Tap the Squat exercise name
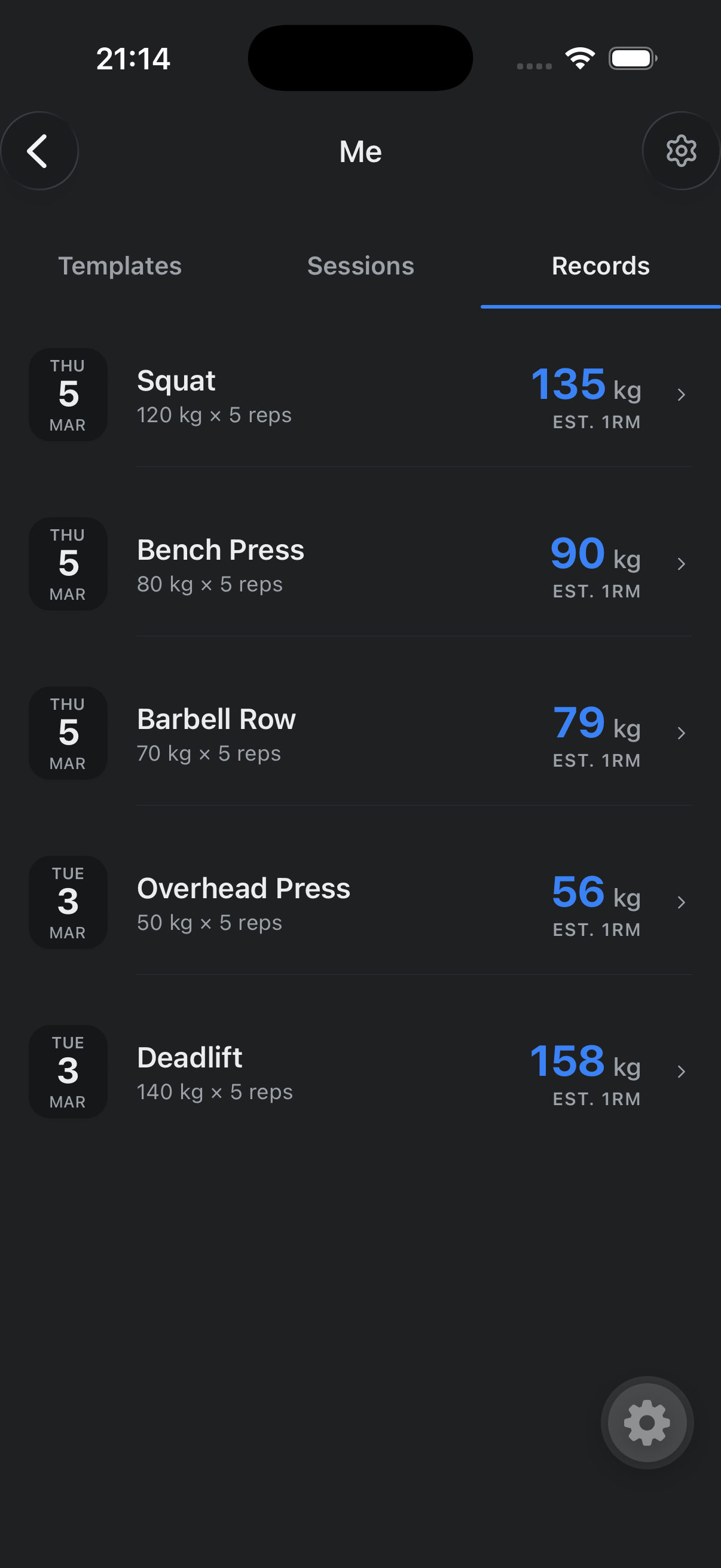 176,379
